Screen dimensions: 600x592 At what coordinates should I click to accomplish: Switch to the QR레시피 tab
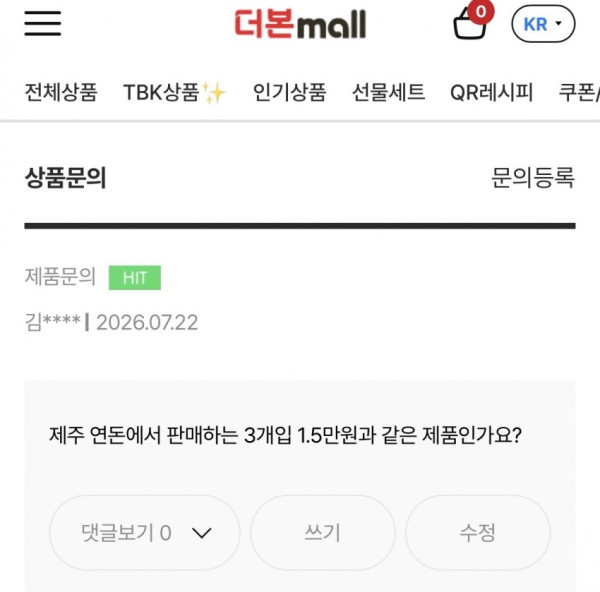(x=491, y=92)
